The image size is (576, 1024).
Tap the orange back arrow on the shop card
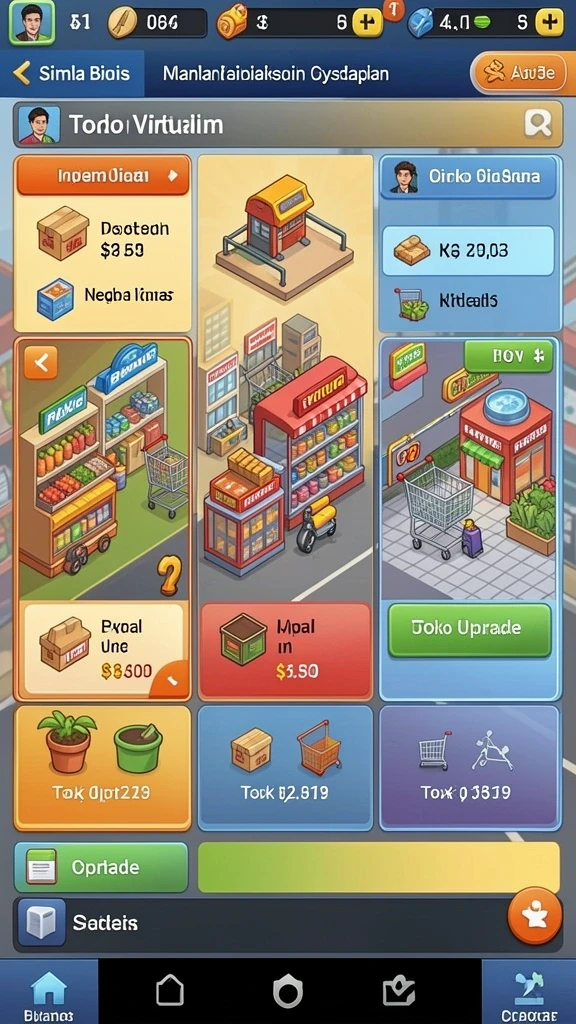click(40, 362)
